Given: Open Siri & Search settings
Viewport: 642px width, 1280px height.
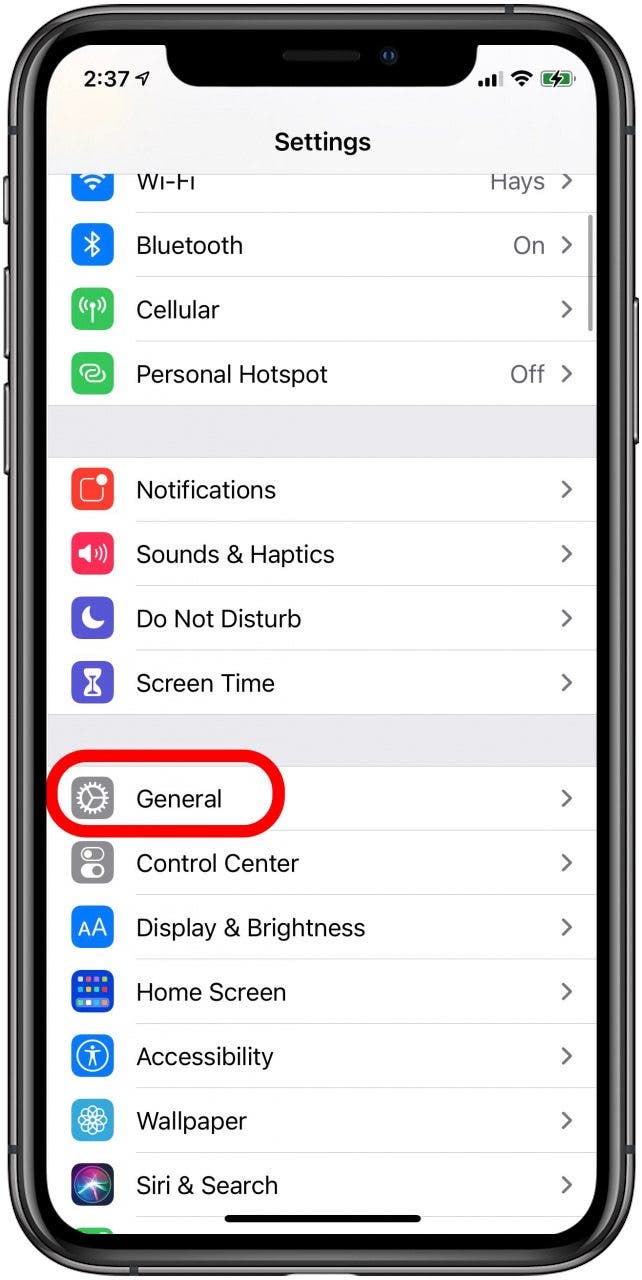Looking at the screenshot, I should click(x=320, y=1185).
